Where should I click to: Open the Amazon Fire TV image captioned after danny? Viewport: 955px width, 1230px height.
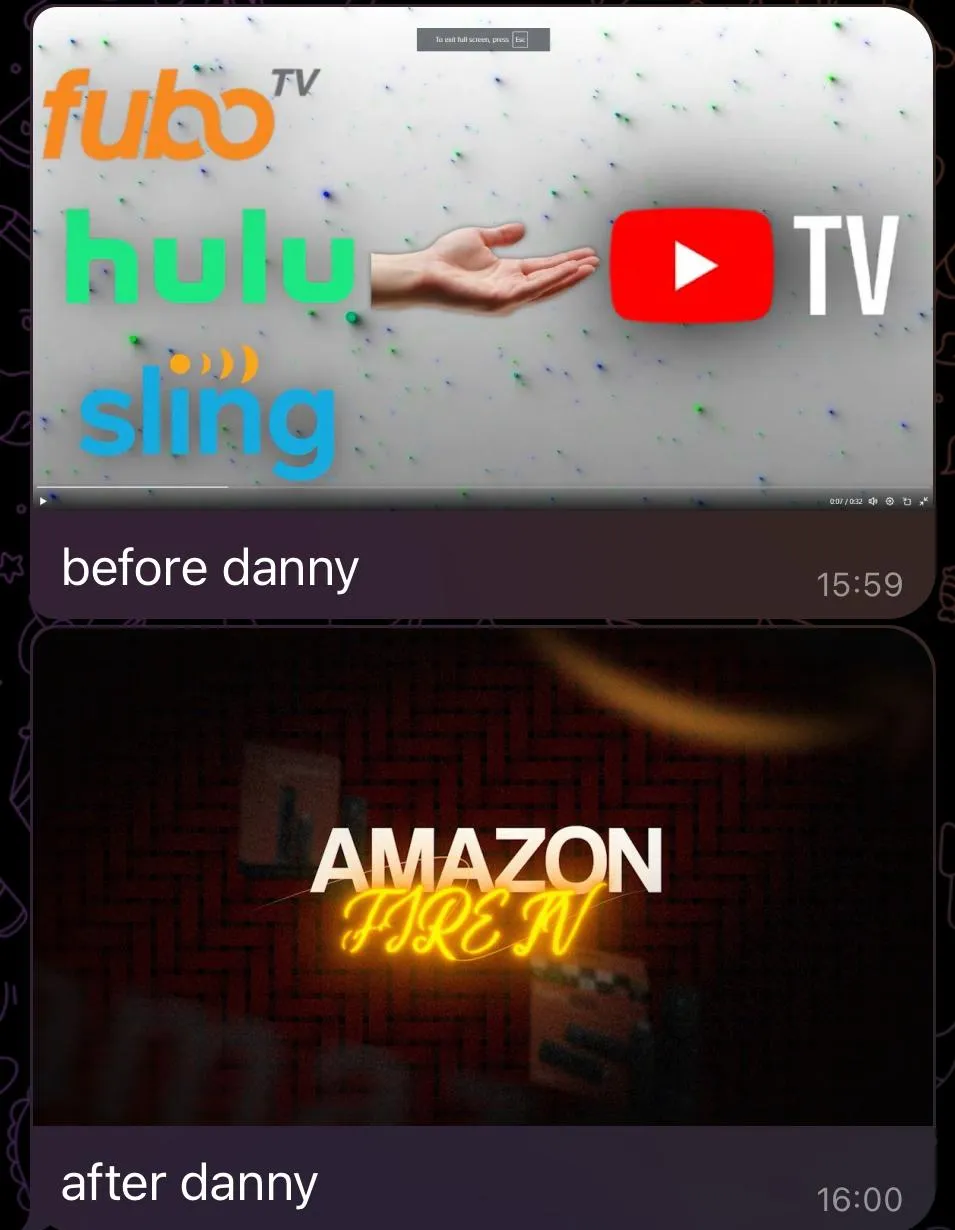(482, 876)
